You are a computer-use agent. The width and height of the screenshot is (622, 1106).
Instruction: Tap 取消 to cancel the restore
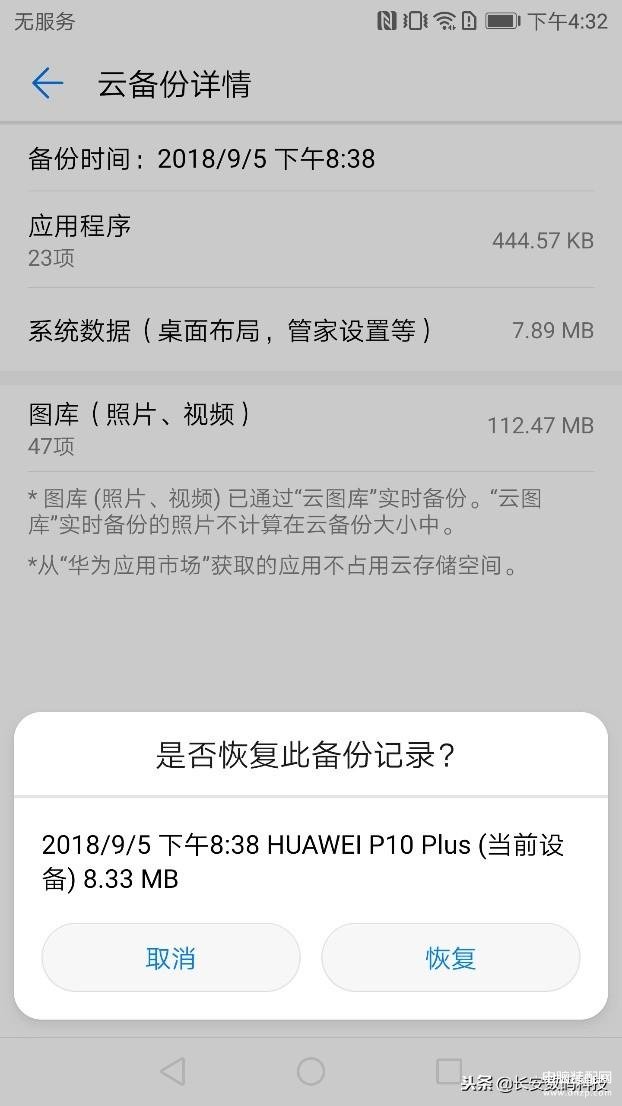coord(170,958)
